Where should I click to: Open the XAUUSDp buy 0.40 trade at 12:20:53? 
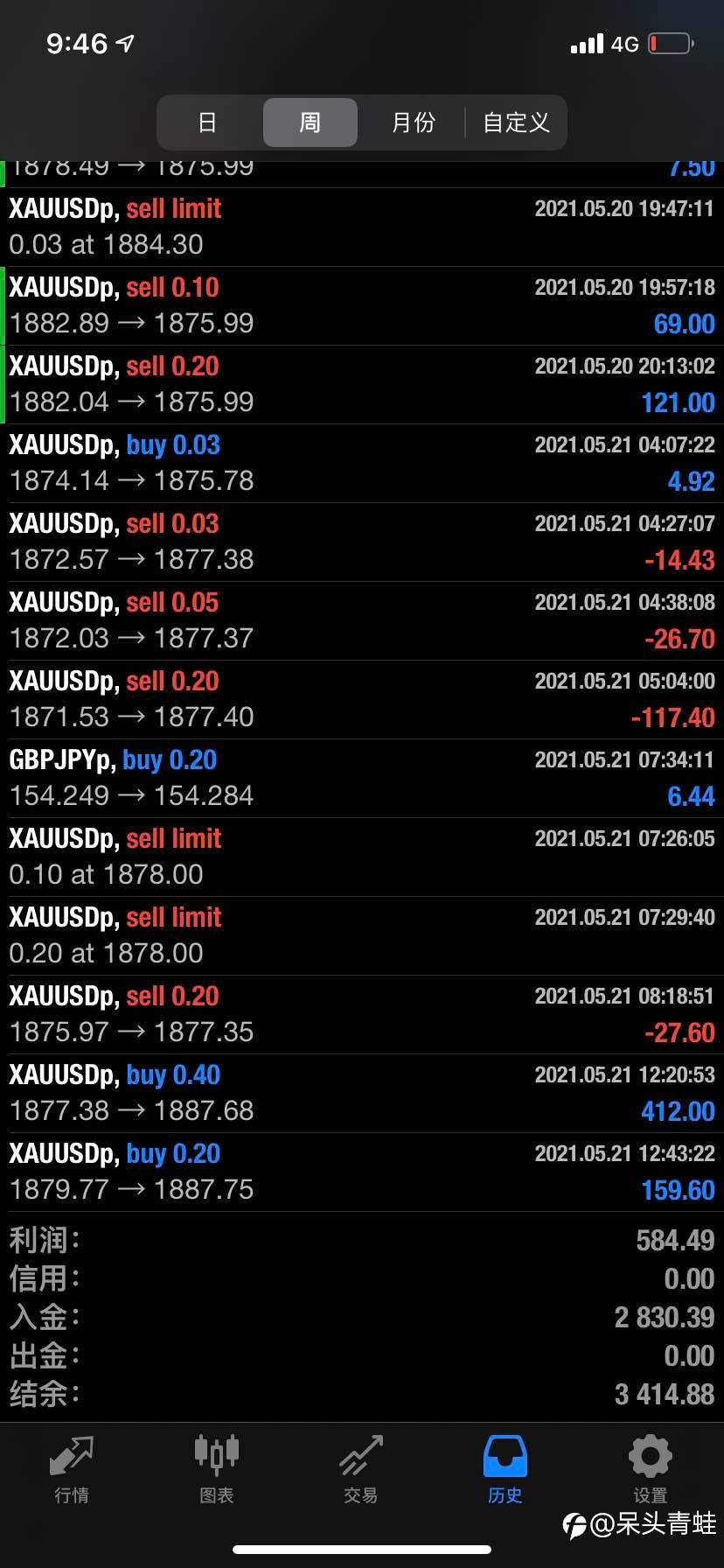[362, 1094]
